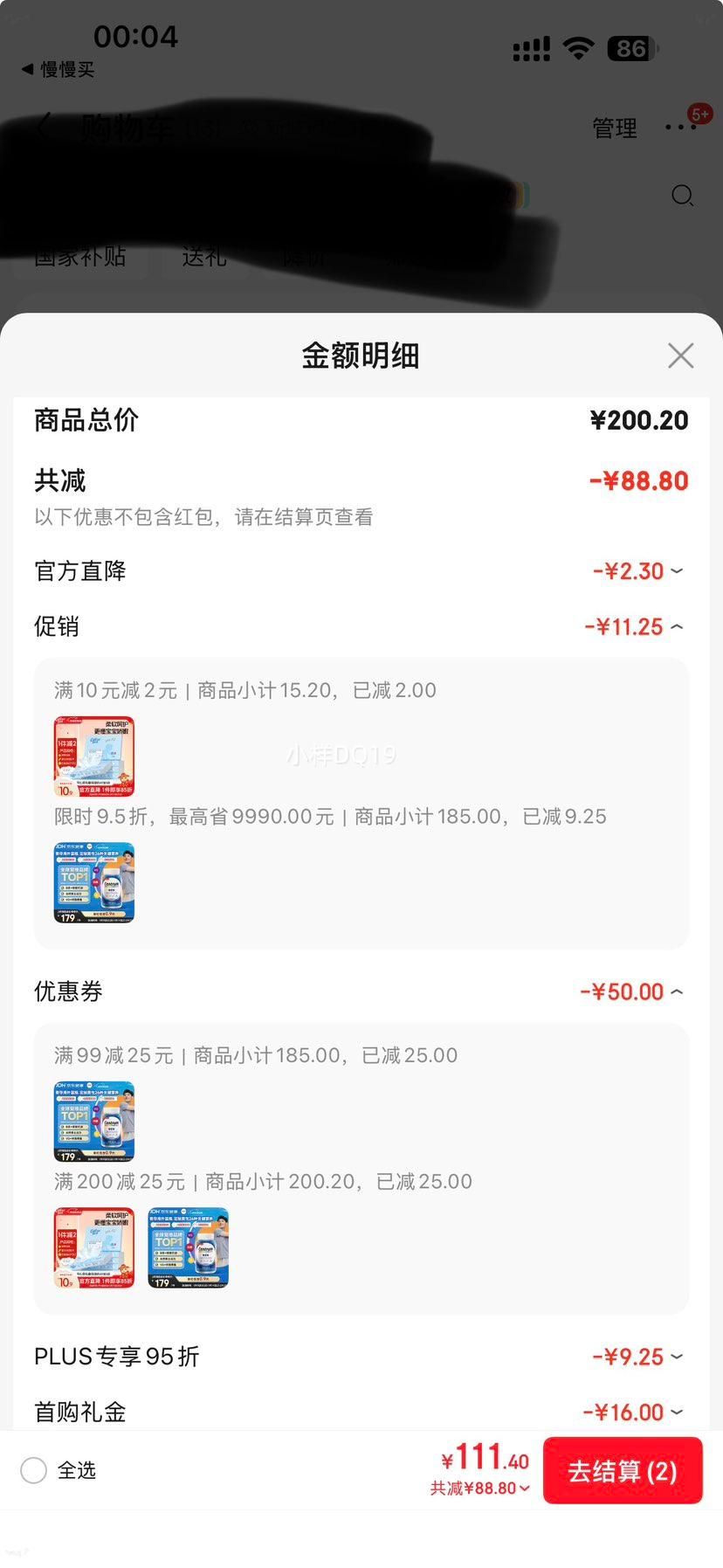Expand the 首购礼金 details
723x1568 pixels.
676,1412
